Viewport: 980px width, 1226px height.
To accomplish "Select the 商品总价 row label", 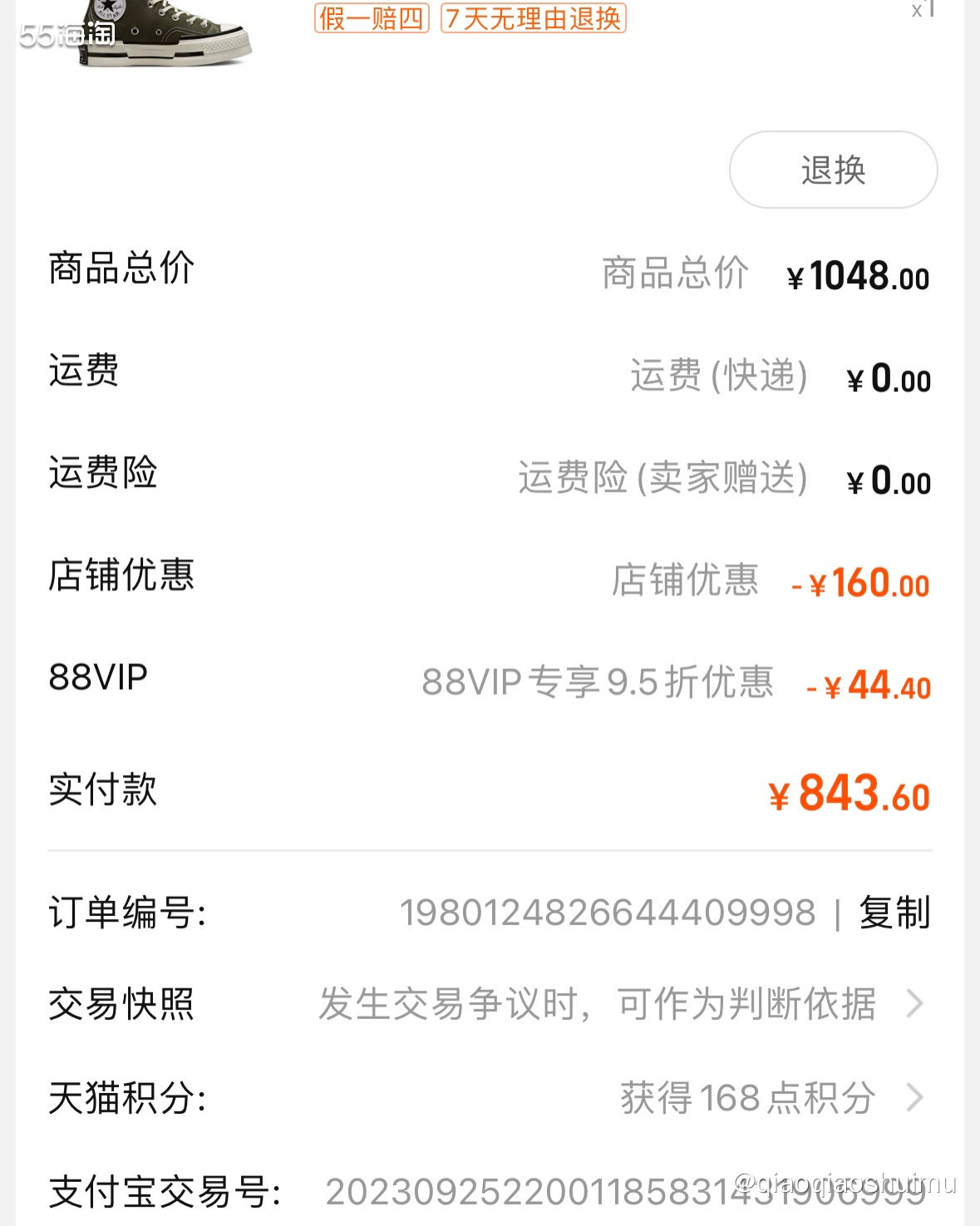I will point(119,268).
